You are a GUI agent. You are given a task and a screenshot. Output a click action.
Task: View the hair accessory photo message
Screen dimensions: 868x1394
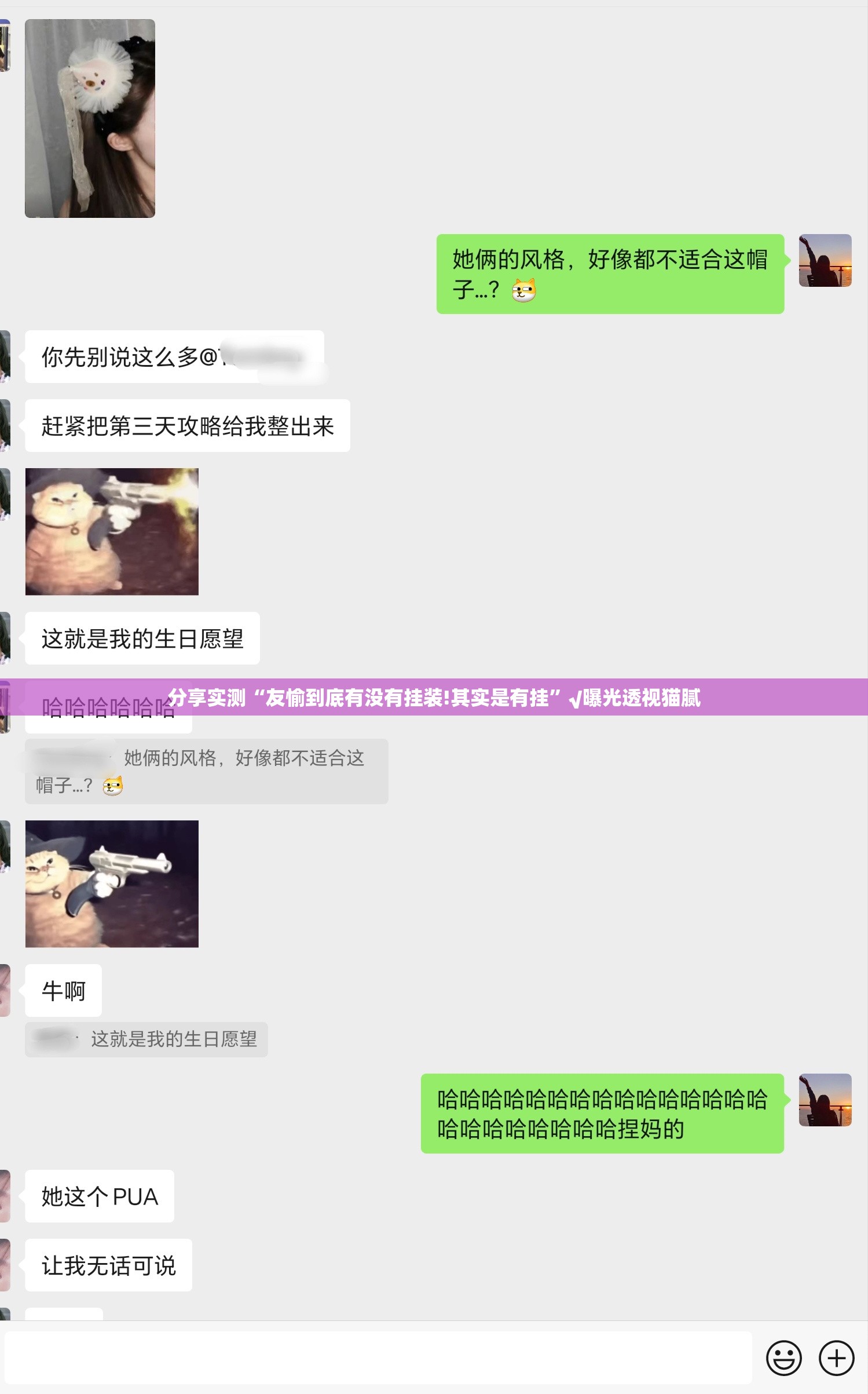click(x=90, y=119)
